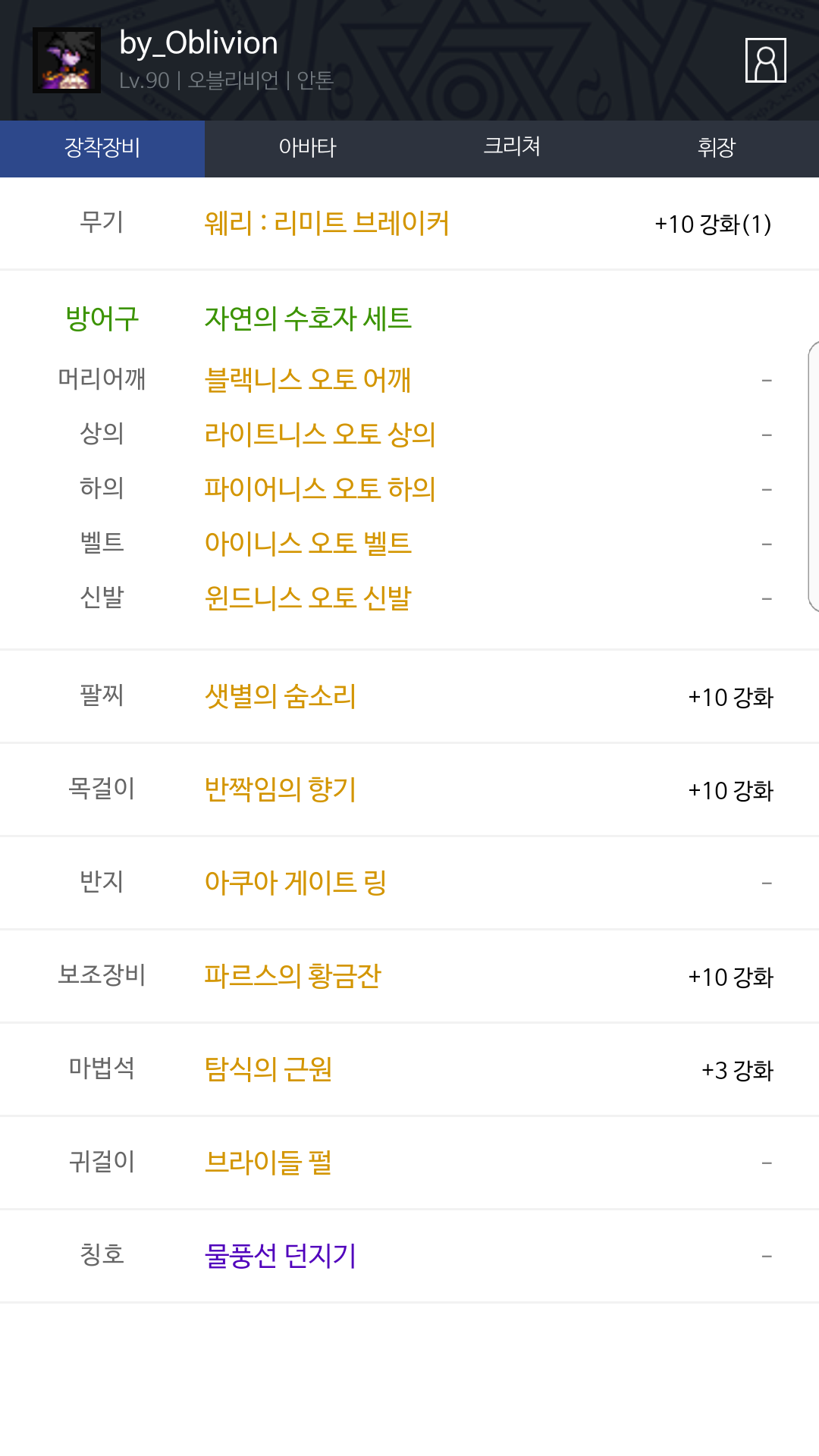
Task: Open title 물풍선 던지기
Action: coord(281,1256)
